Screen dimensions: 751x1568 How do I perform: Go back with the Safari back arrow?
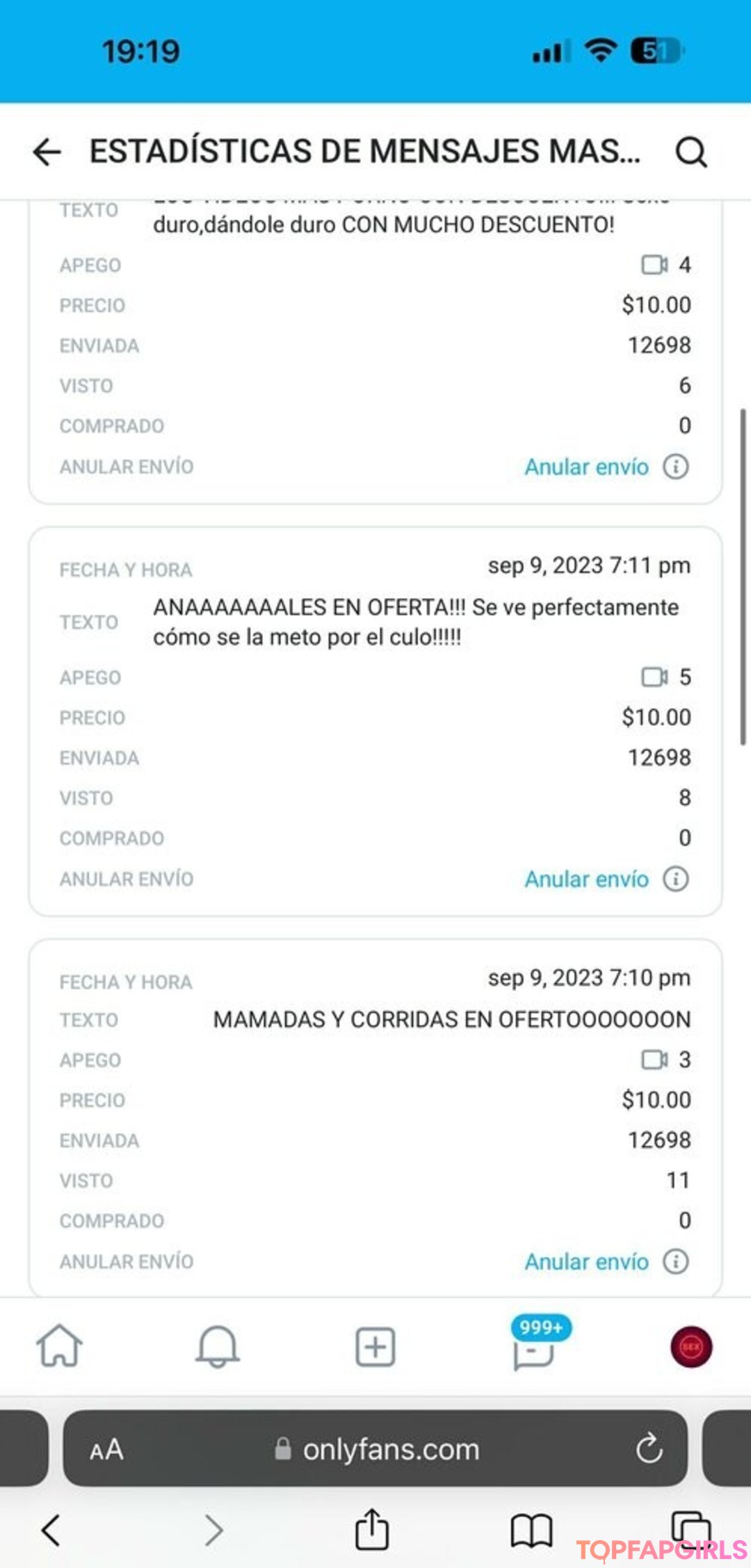(x=51, y=1530)
